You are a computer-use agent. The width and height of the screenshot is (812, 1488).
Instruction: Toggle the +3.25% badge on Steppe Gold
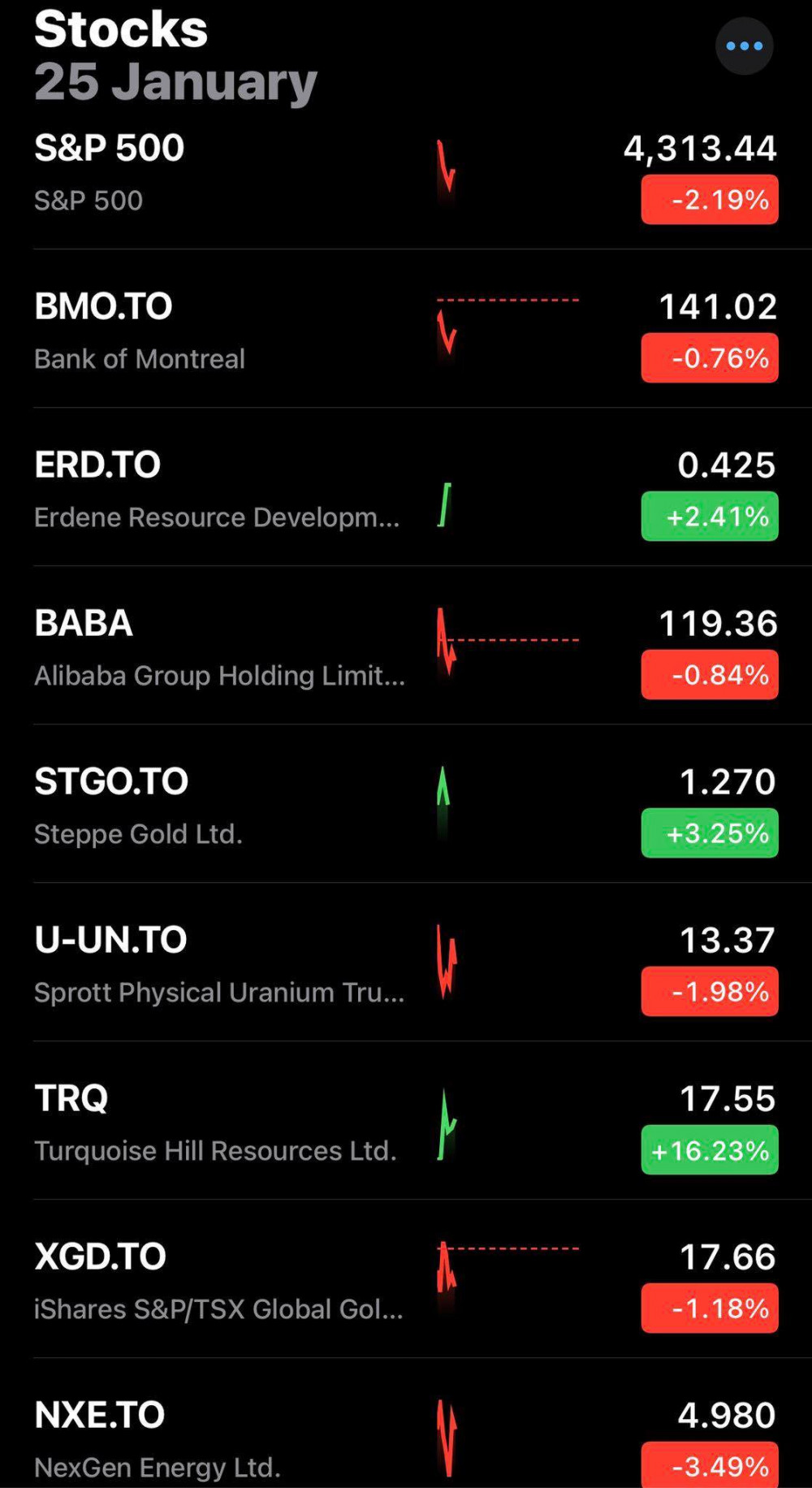[710, 833]
